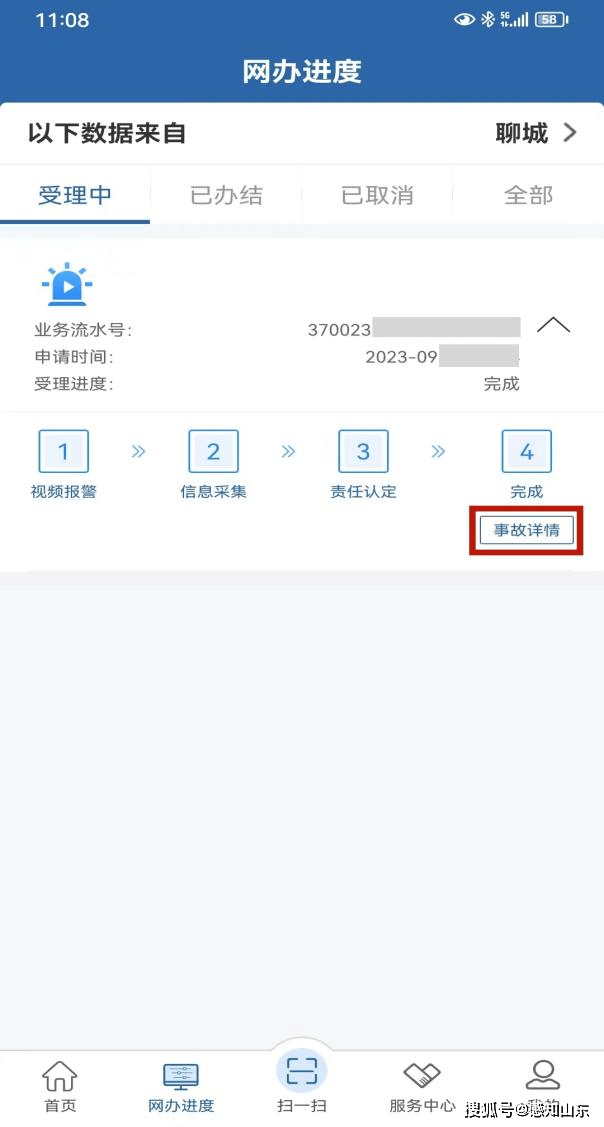Switch to the 已办结 tab

226,196
